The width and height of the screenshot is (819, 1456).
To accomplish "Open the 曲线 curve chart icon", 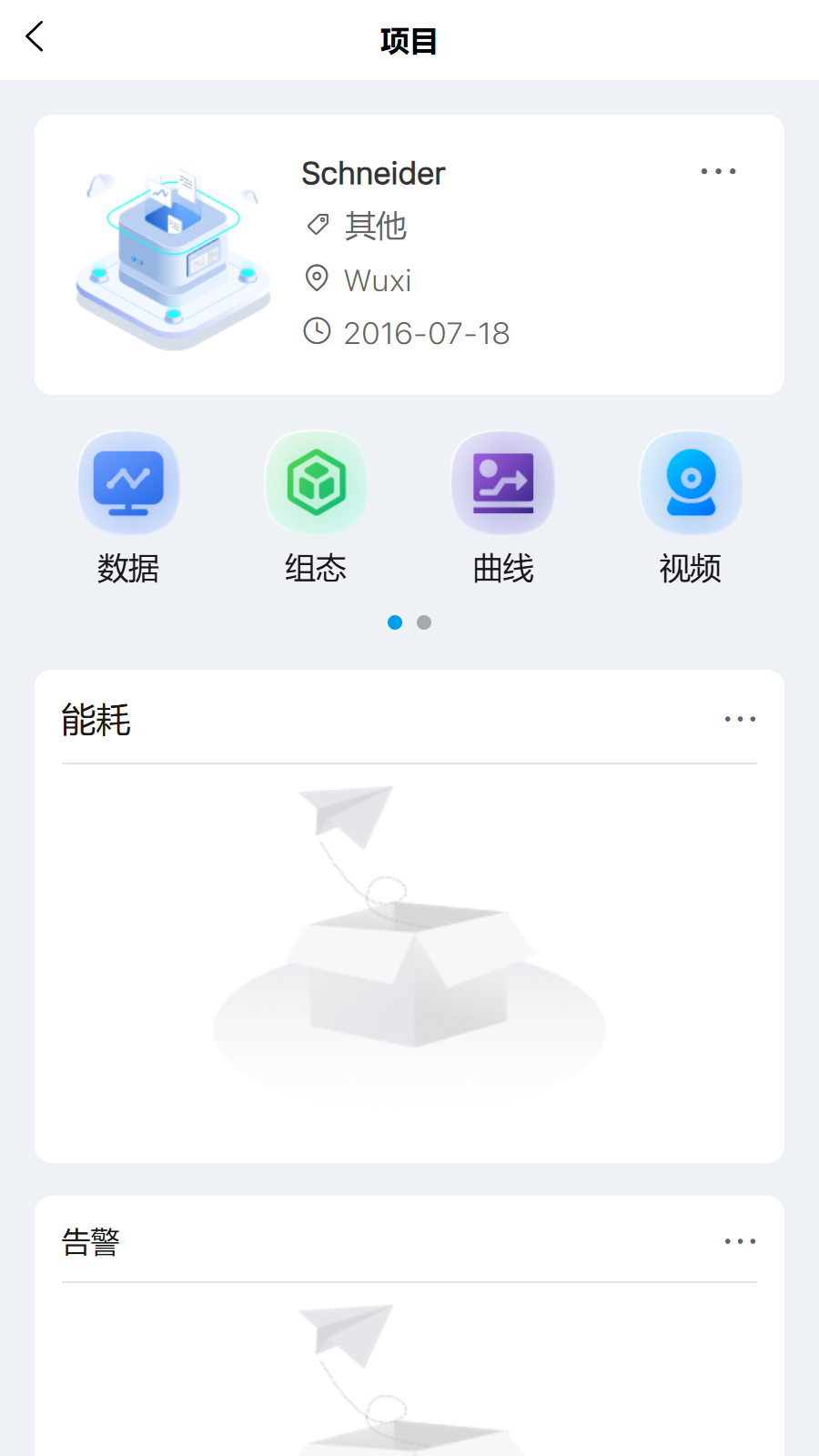I will [503, 482].
